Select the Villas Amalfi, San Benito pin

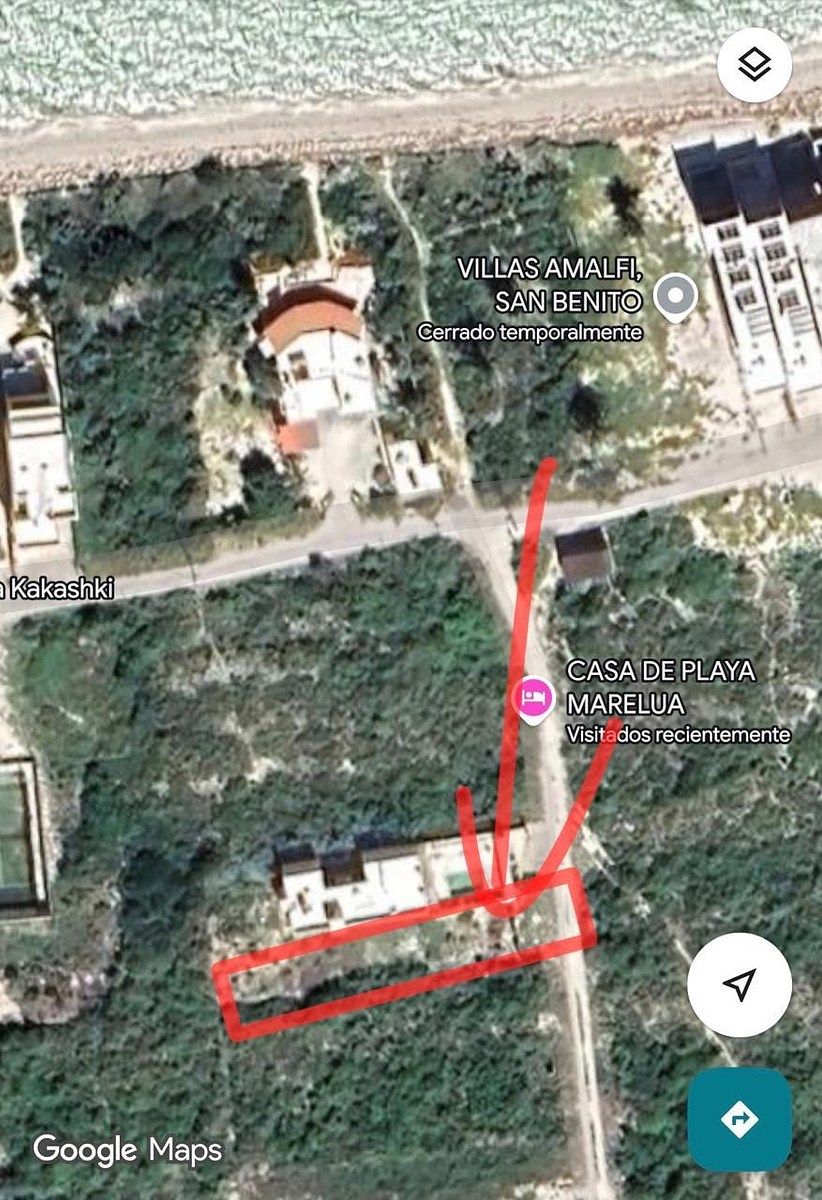(675, 296)
